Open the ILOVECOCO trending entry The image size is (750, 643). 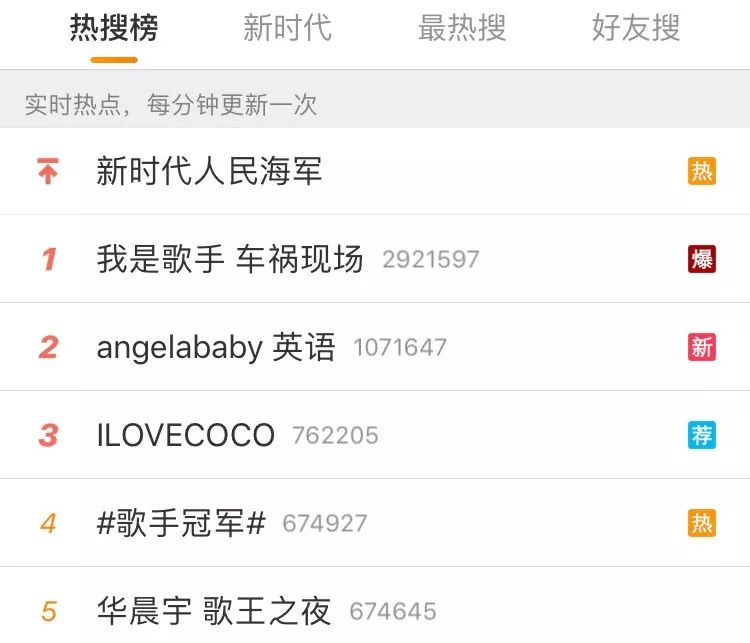pos(375,435)
